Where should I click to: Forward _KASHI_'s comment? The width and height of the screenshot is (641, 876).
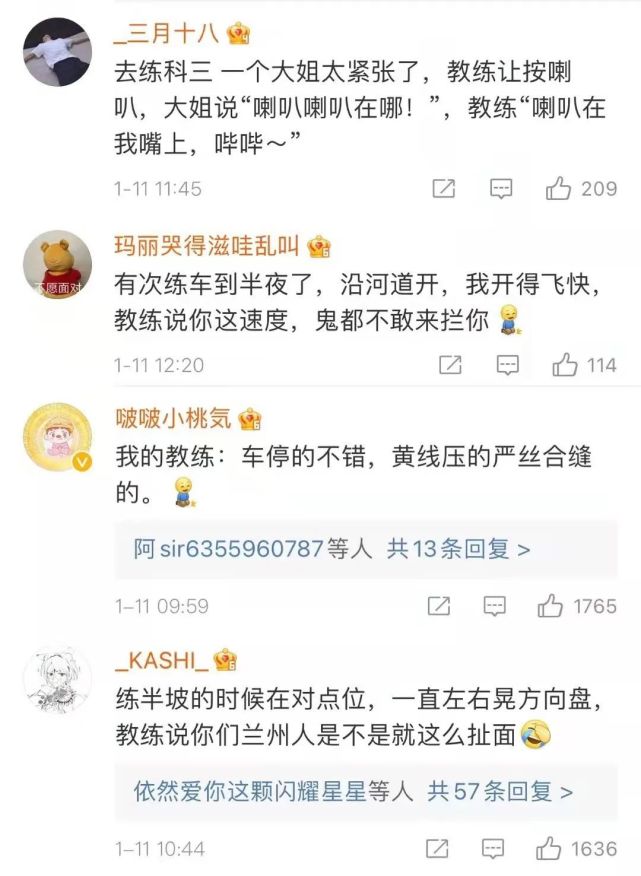[437, 849]
